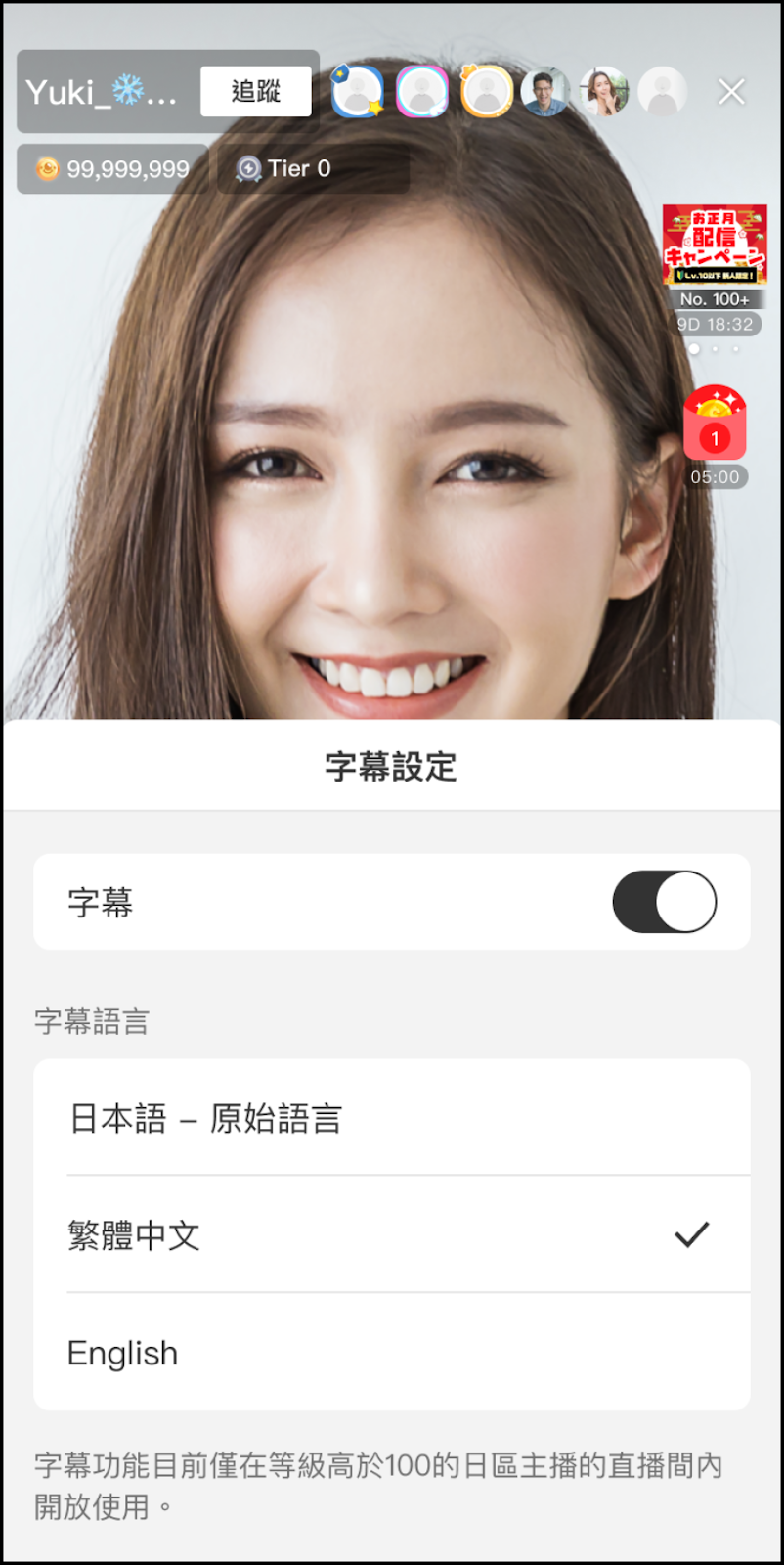Open the 99,999,999 coin points badge
This screenshot has width=784, height=1565.
(x=113, y=169)
